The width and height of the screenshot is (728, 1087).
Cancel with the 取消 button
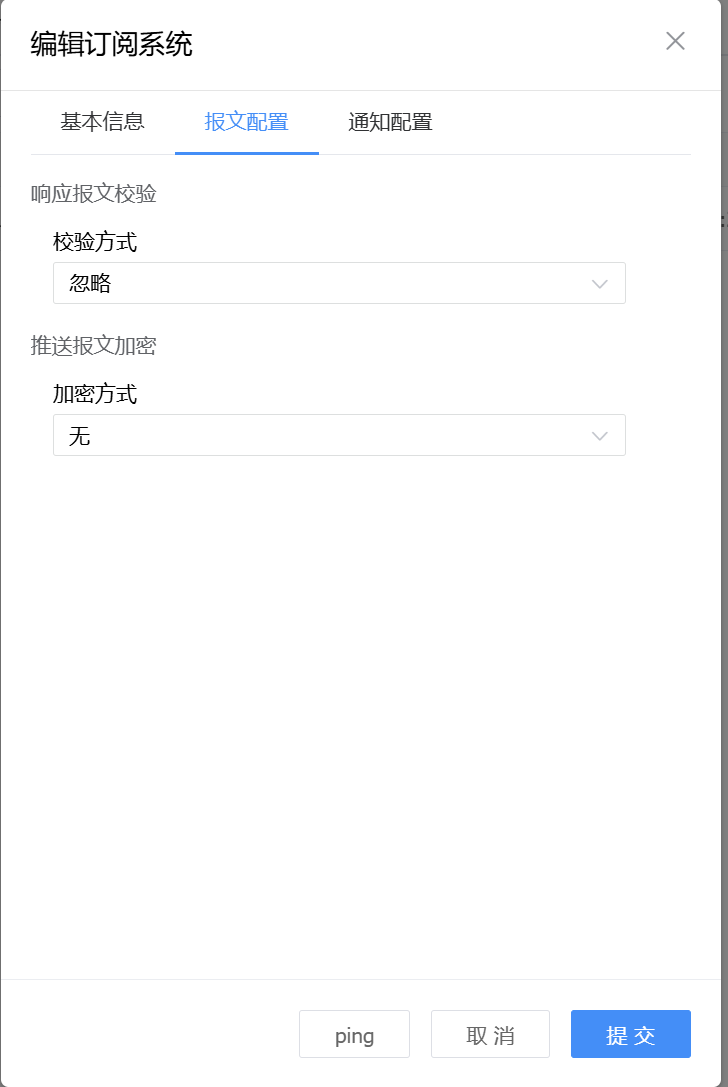click(490, 1034)
